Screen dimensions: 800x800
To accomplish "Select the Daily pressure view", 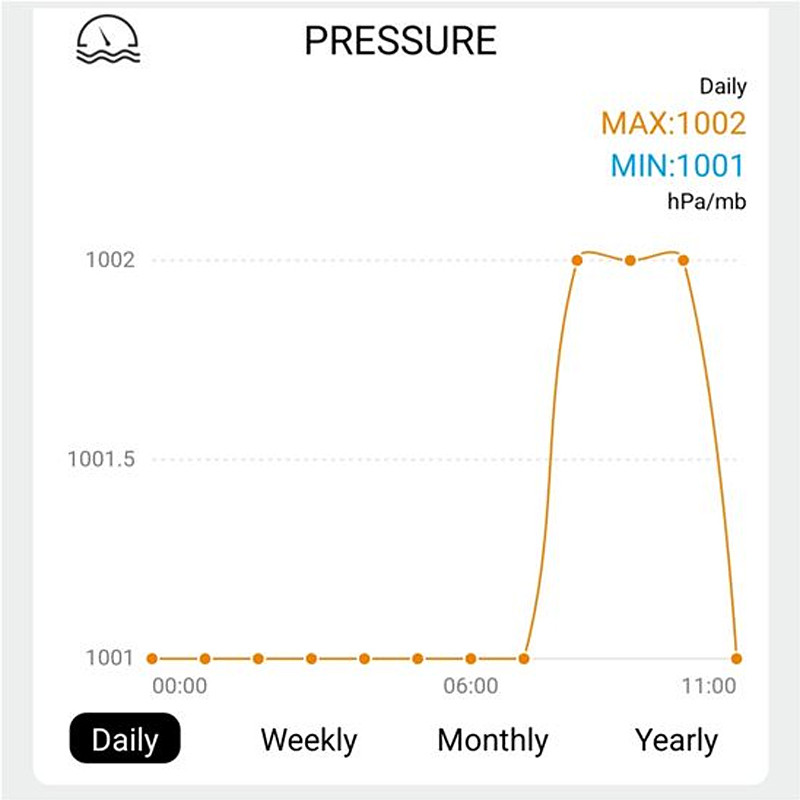I will tap(125, 740).
